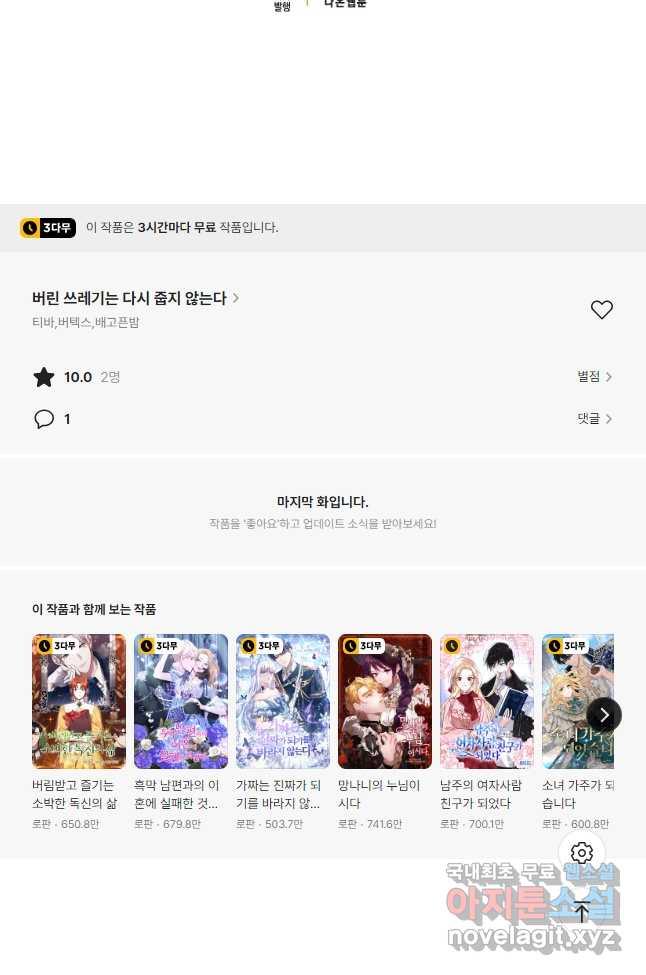Show next recommended works with arrow

pyautogui.click(x=604, y=714)
